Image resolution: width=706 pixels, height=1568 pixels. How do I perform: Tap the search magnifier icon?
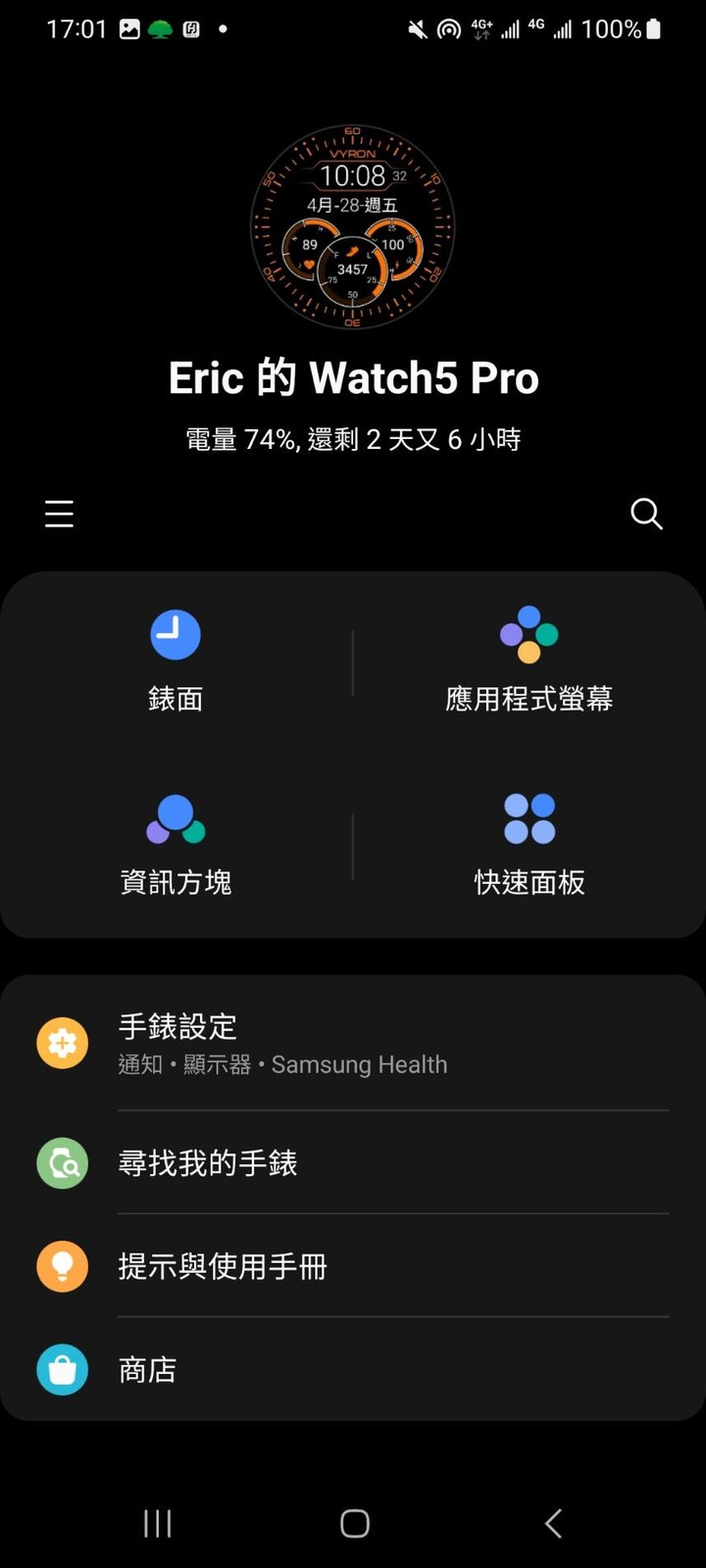point(646,514)
